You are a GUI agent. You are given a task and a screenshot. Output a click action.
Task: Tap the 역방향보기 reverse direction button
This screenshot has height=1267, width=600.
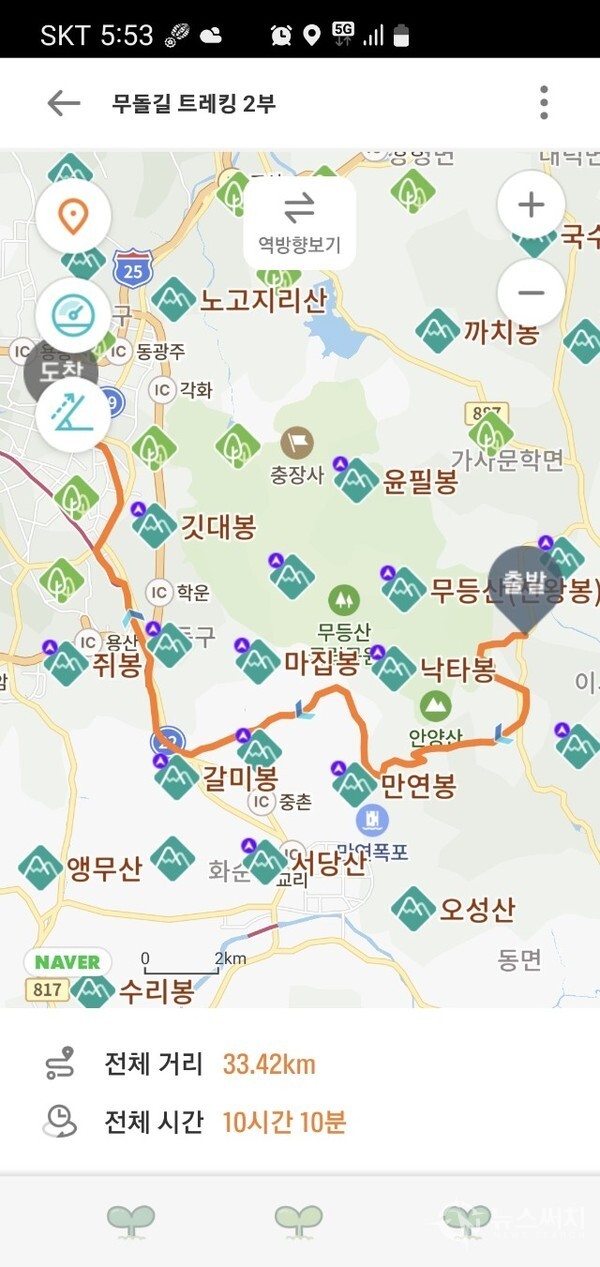[x=299, y=222]
